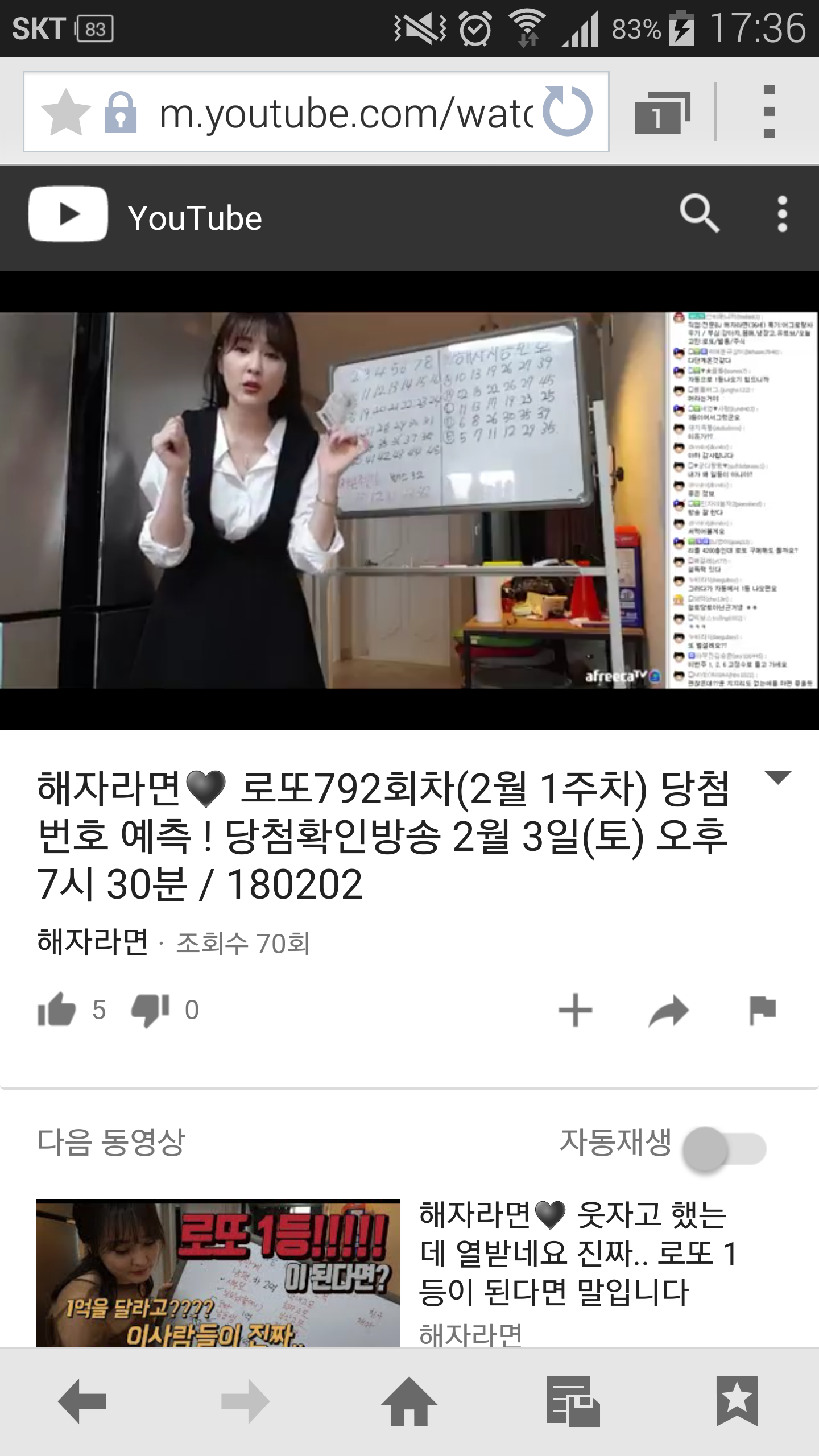The width and height of the screenshot is (819, 1456).
Task: Open the browser overflow menu
Action: 769,111
